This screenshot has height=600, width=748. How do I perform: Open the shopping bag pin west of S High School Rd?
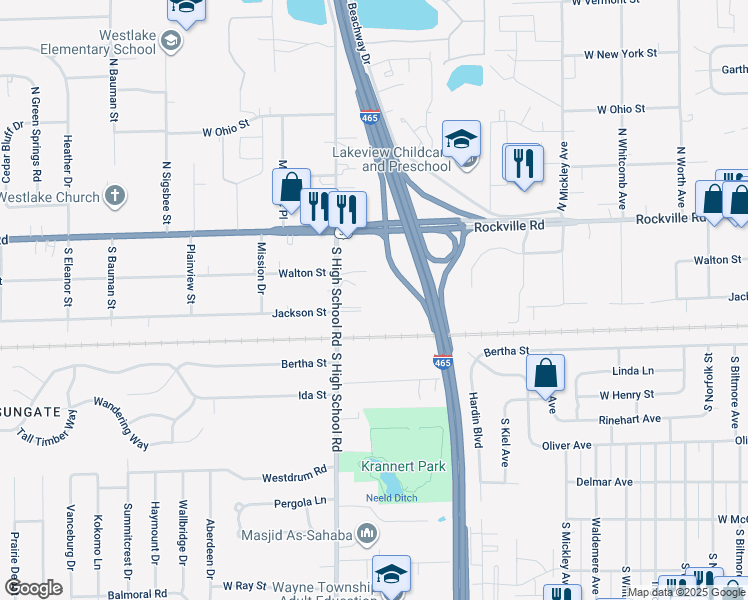tap(291, 189)
